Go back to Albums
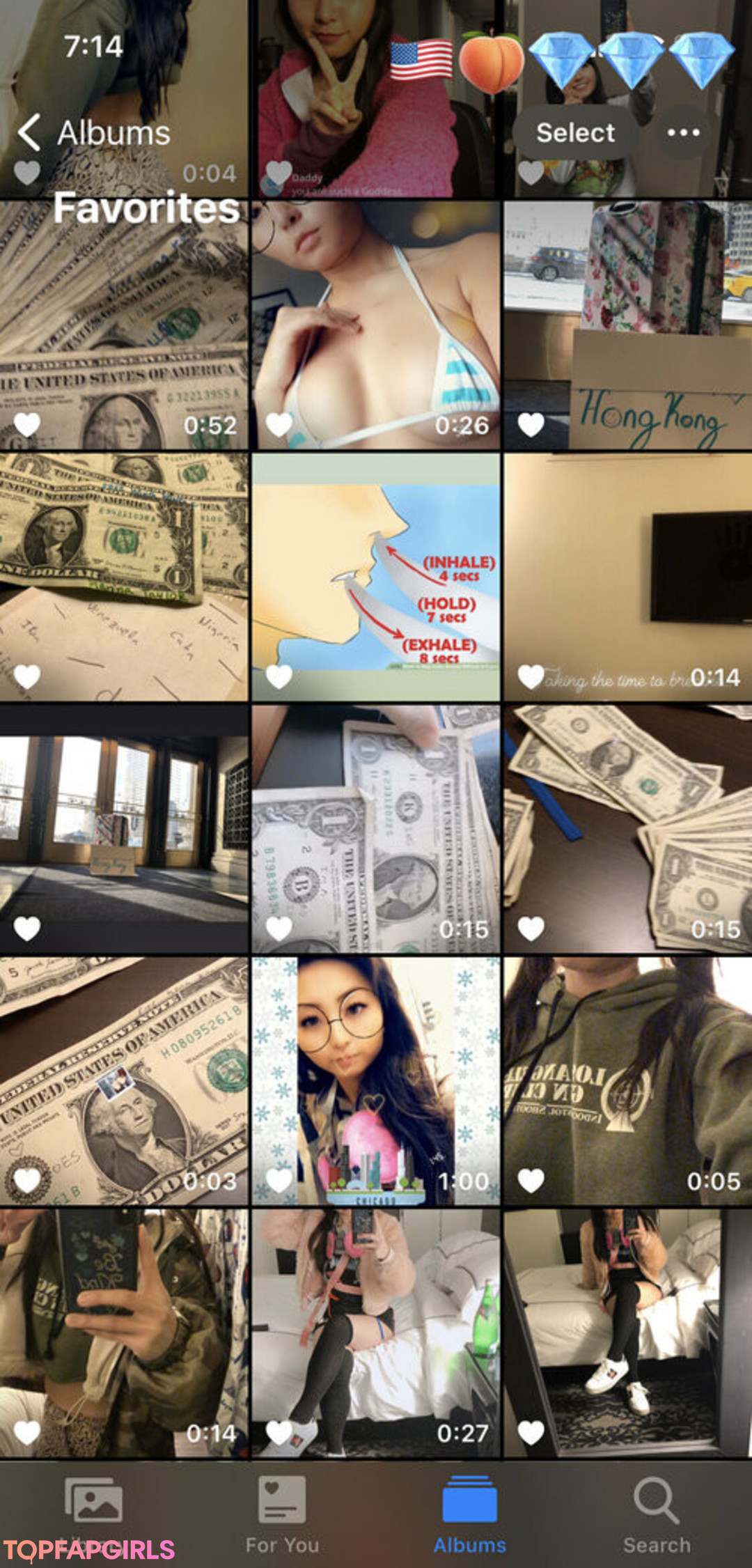752x1568 pixels. (94, 132)
